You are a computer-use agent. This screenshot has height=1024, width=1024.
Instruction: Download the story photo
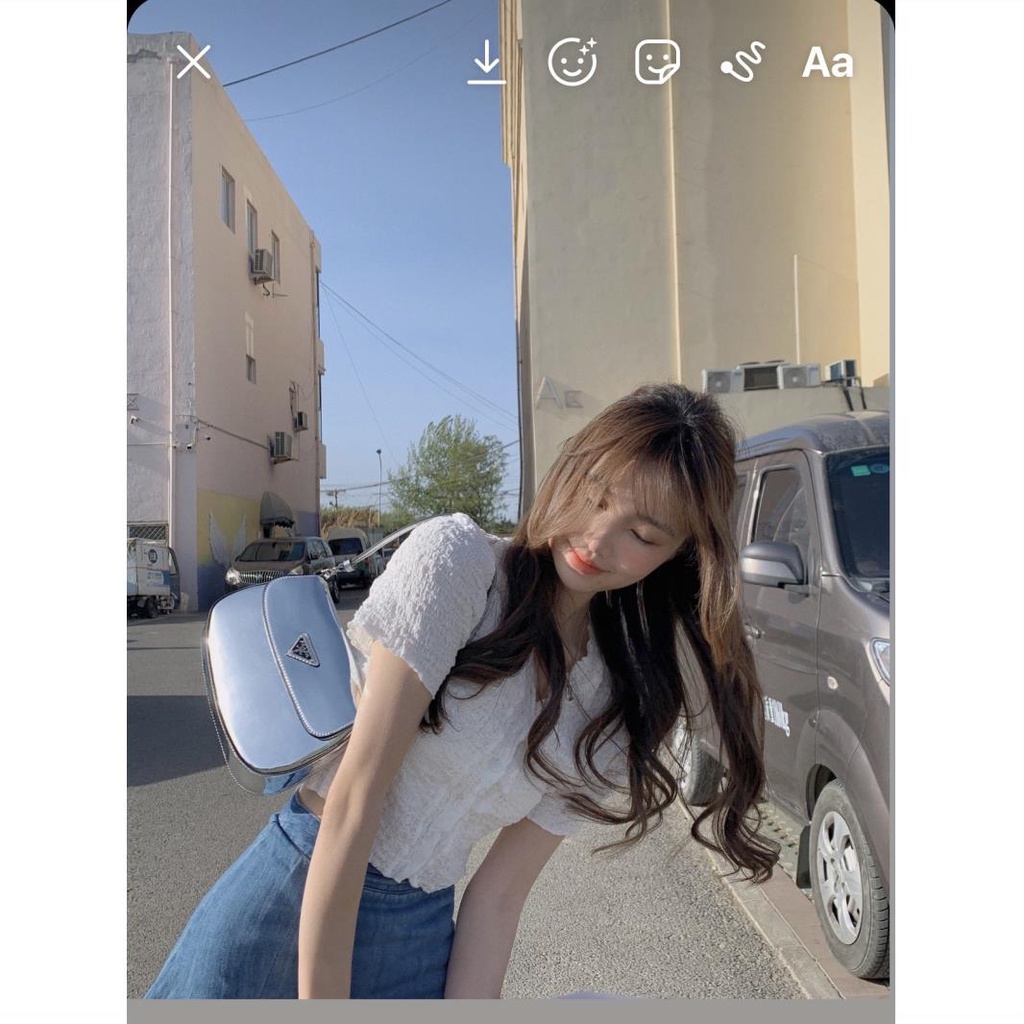487,63
